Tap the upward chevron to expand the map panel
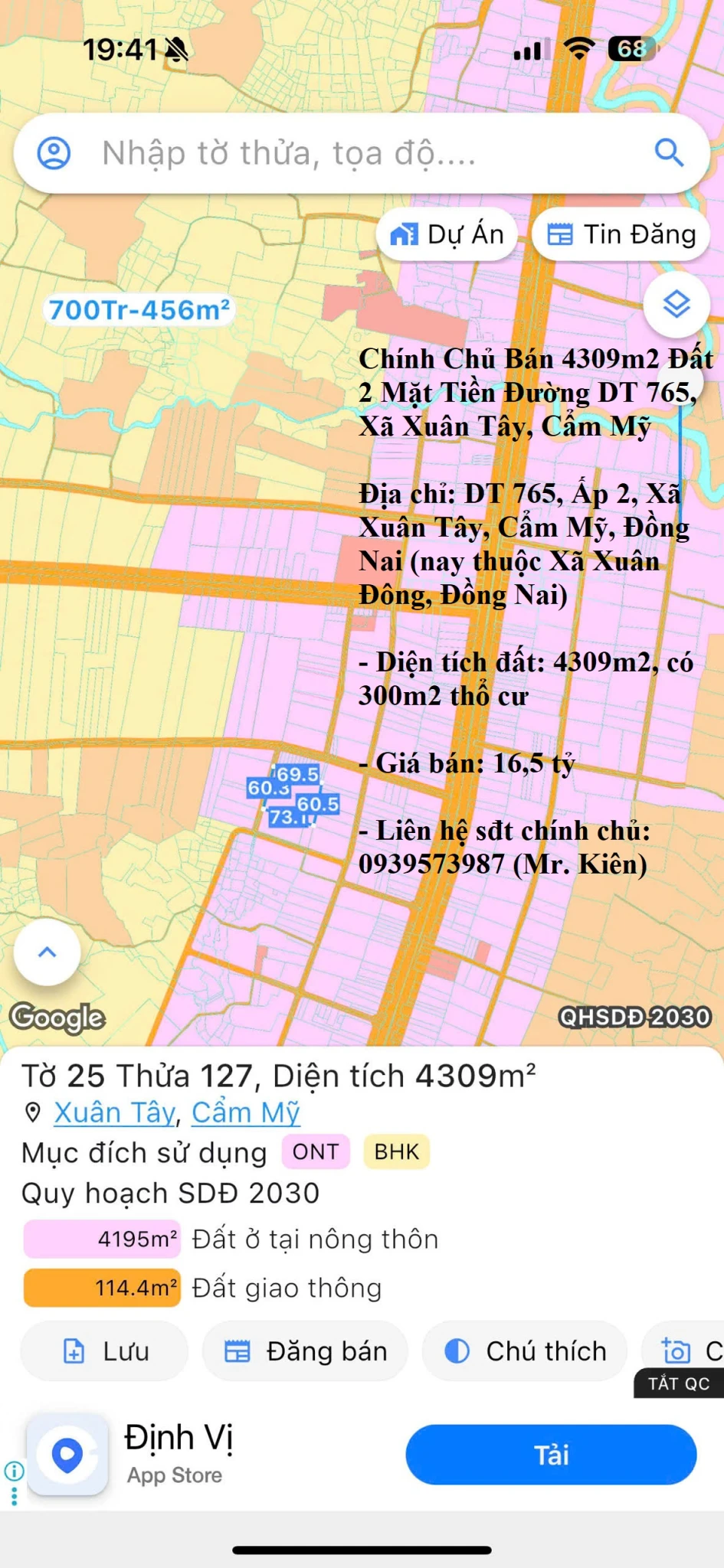Viewport: 724px width, 1568px height. pos(47,952)
